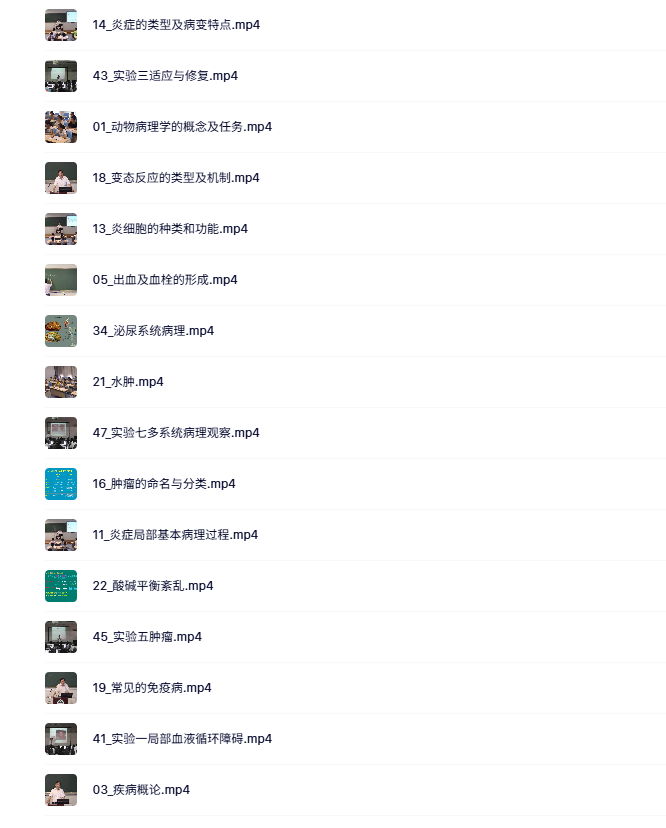Play the video 43_实验三适应与修复.mp4
This screenshot has height=828, width=666.
165,76
